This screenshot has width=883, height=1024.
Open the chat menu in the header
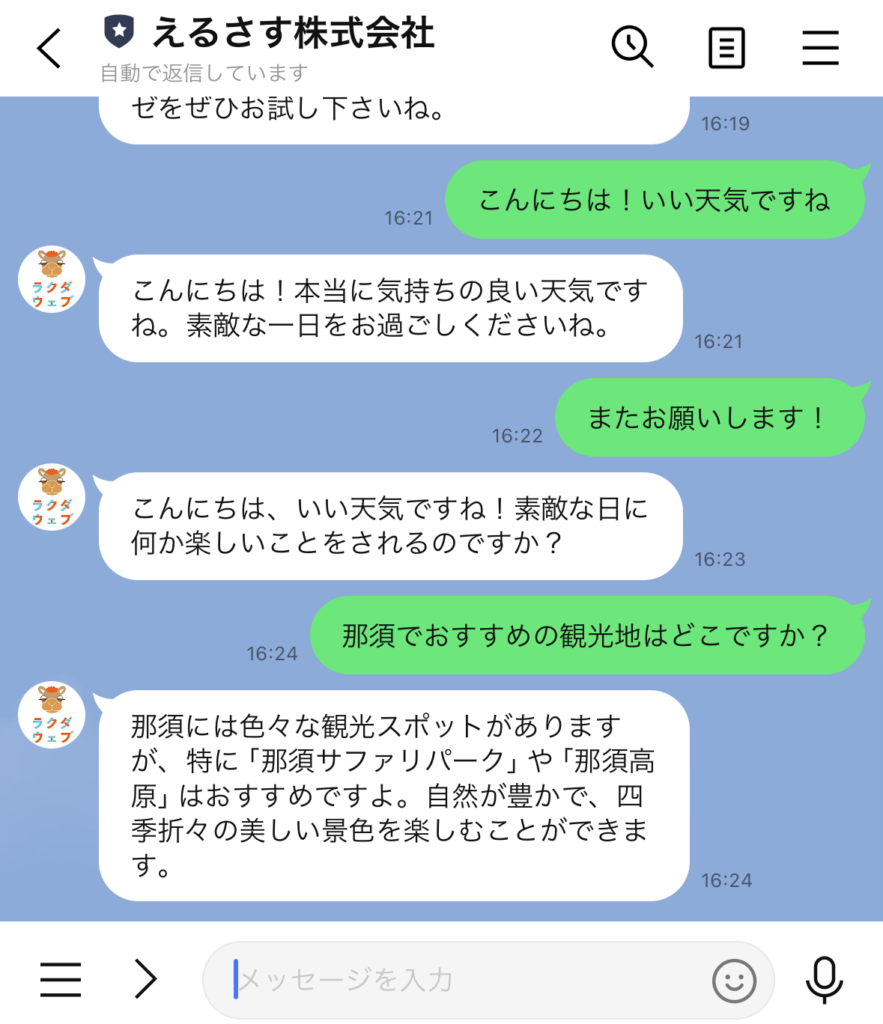click(x=820, y=47)
